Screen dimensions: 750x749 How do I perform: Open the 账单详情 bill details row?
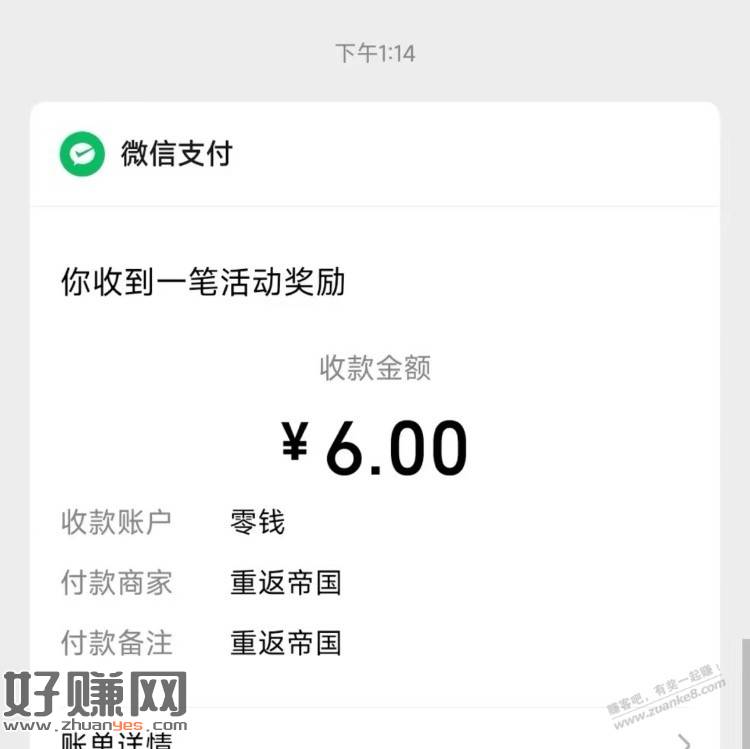point(375,729)
